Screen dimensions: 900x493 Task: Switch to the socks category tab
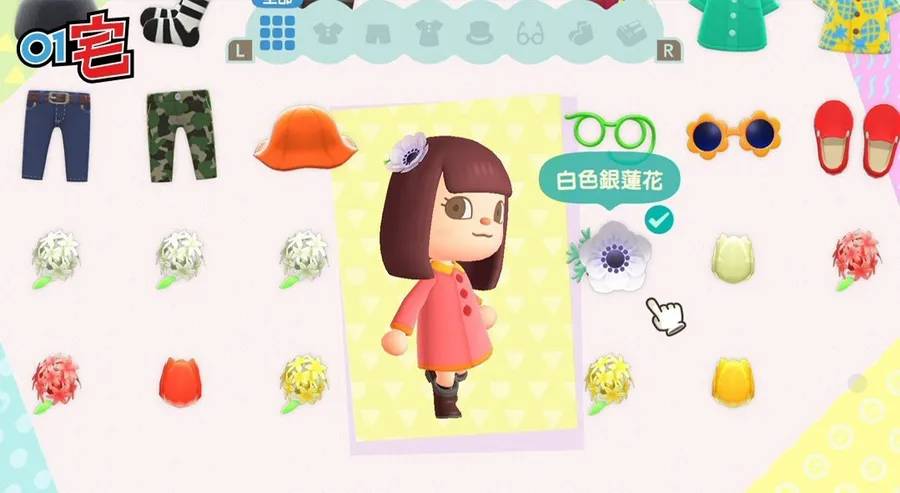coord(581,35)
